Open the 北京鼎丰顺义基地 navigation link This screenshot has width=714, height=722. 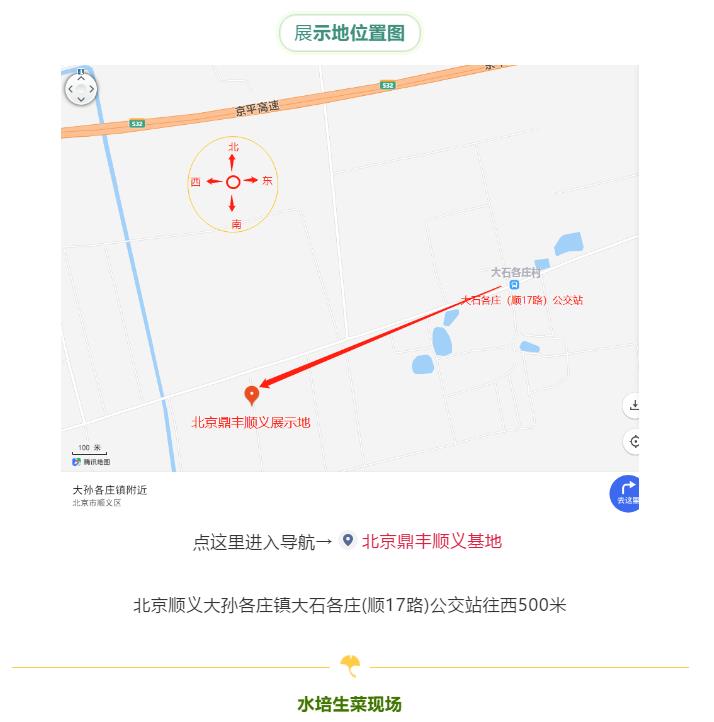click(x=431, y=541)
